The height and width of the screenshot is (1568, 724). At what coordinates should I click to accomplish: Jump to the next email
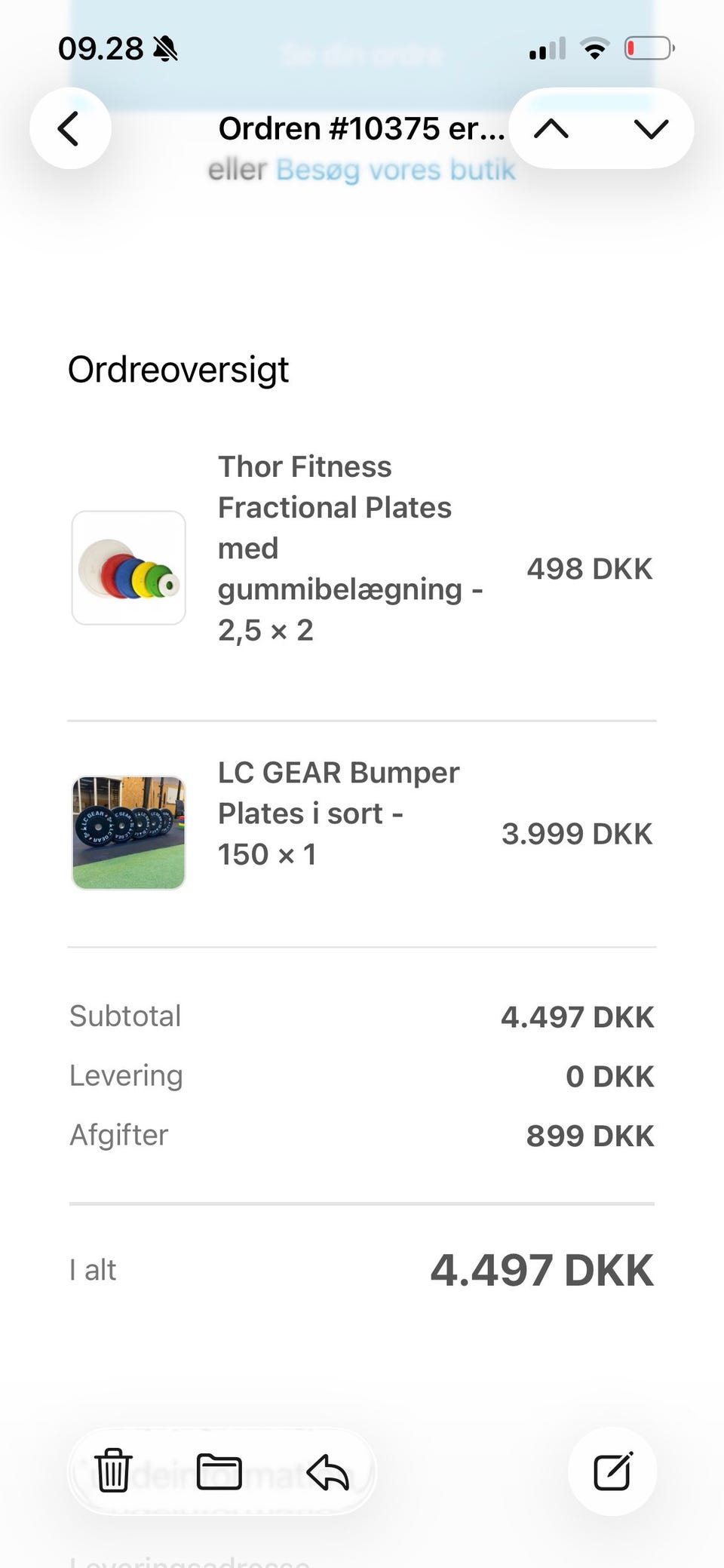[651, 129]
